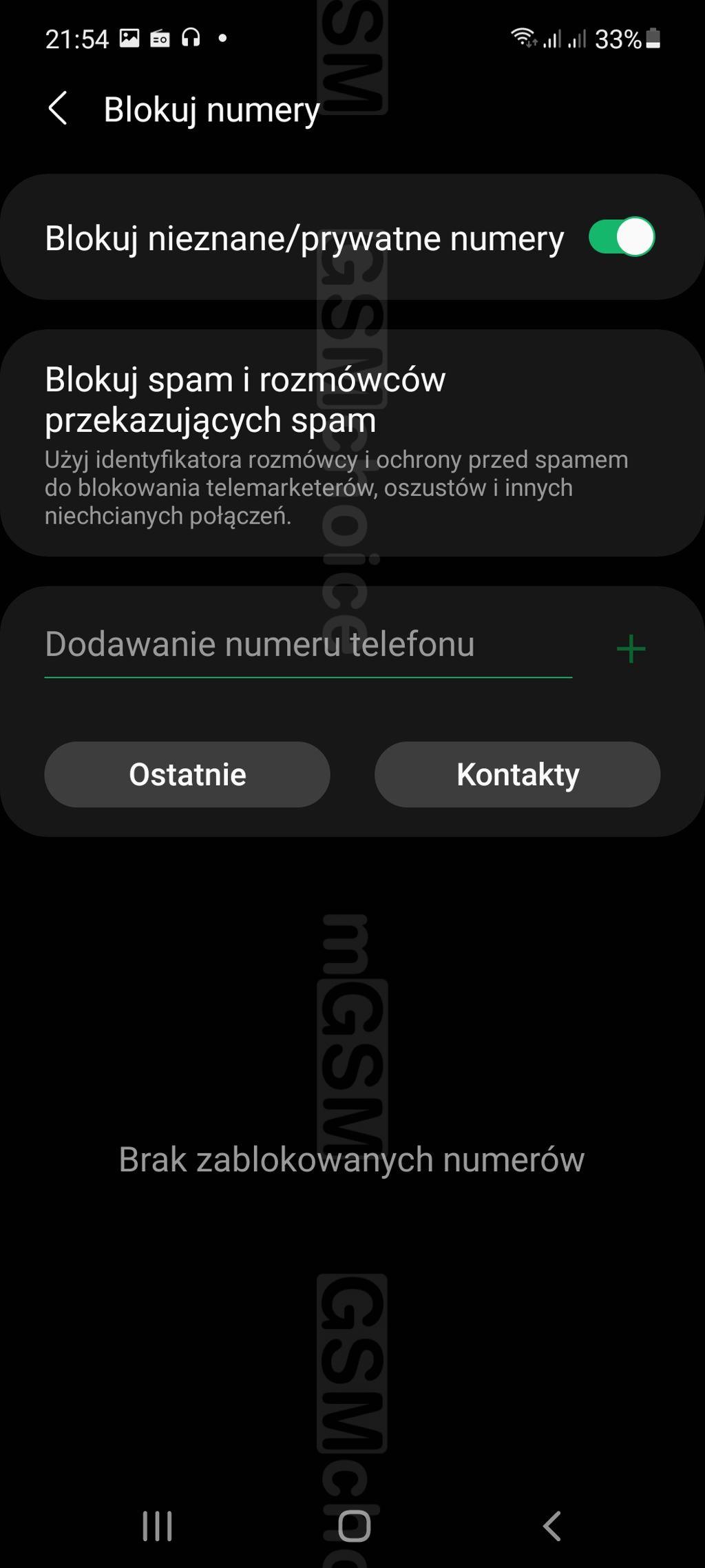Tap the green plus to add number

(x=631, y=649)
